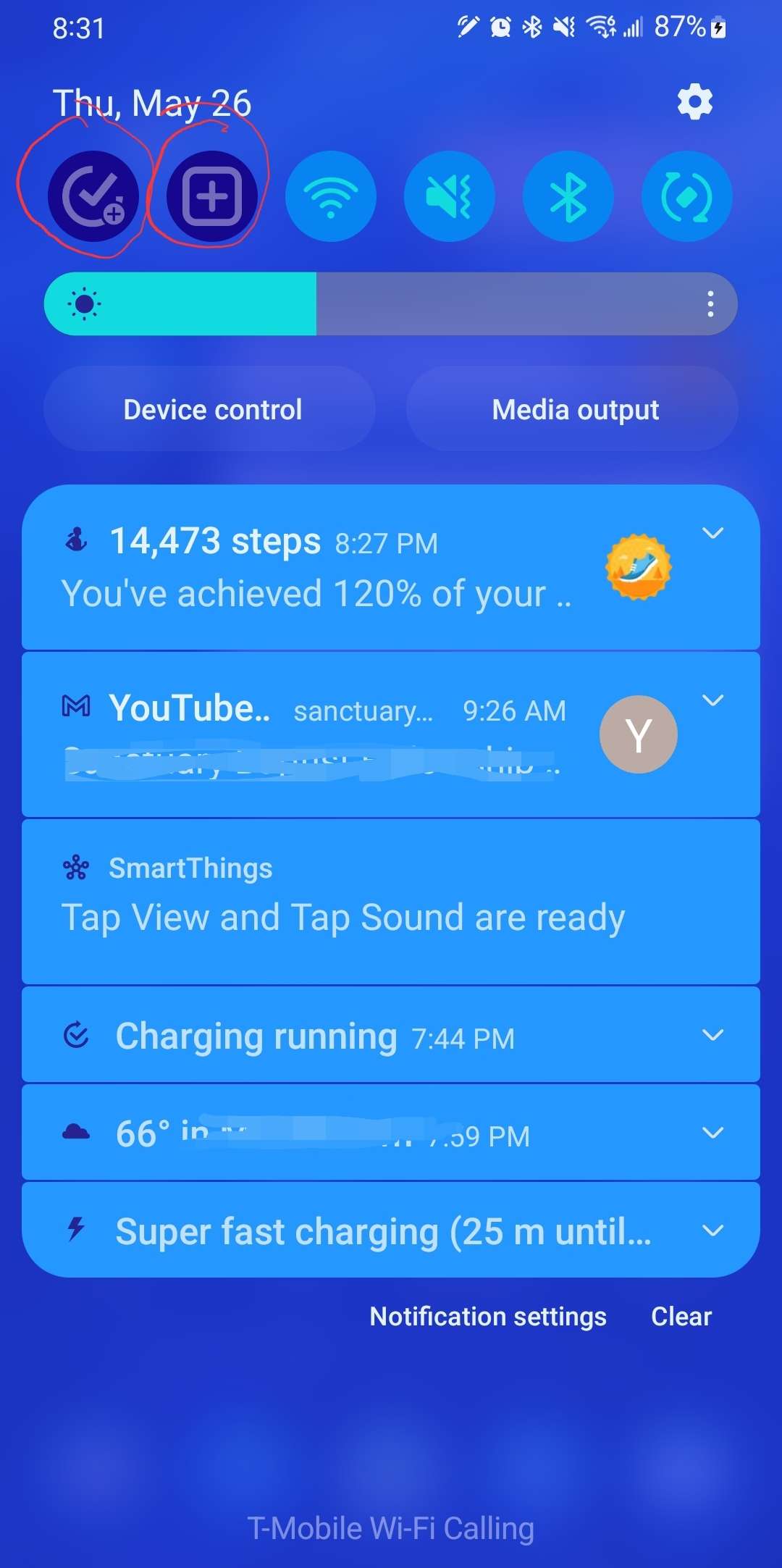Image resolution: width=782 pixels, height=1568 pixels.
Task: Tap the square plus quick settings tile
Action: pos(212,196)
